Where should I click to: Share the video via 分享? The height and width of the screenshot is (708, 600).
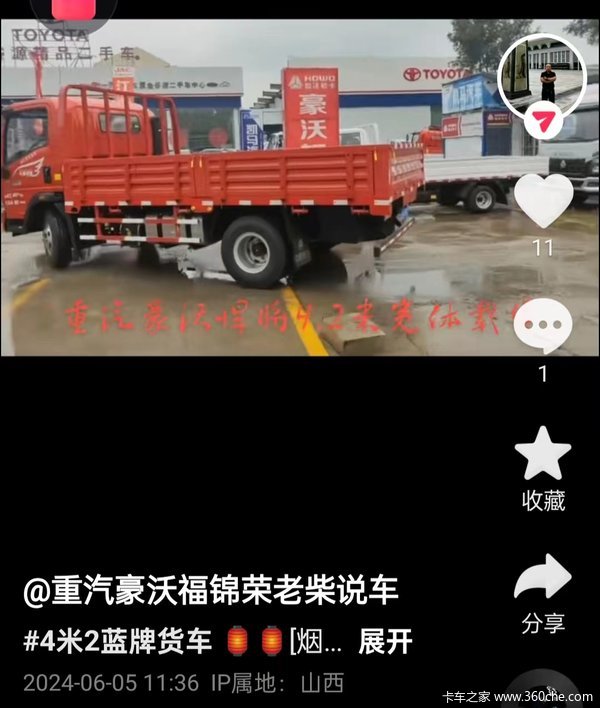pos(543,580)
